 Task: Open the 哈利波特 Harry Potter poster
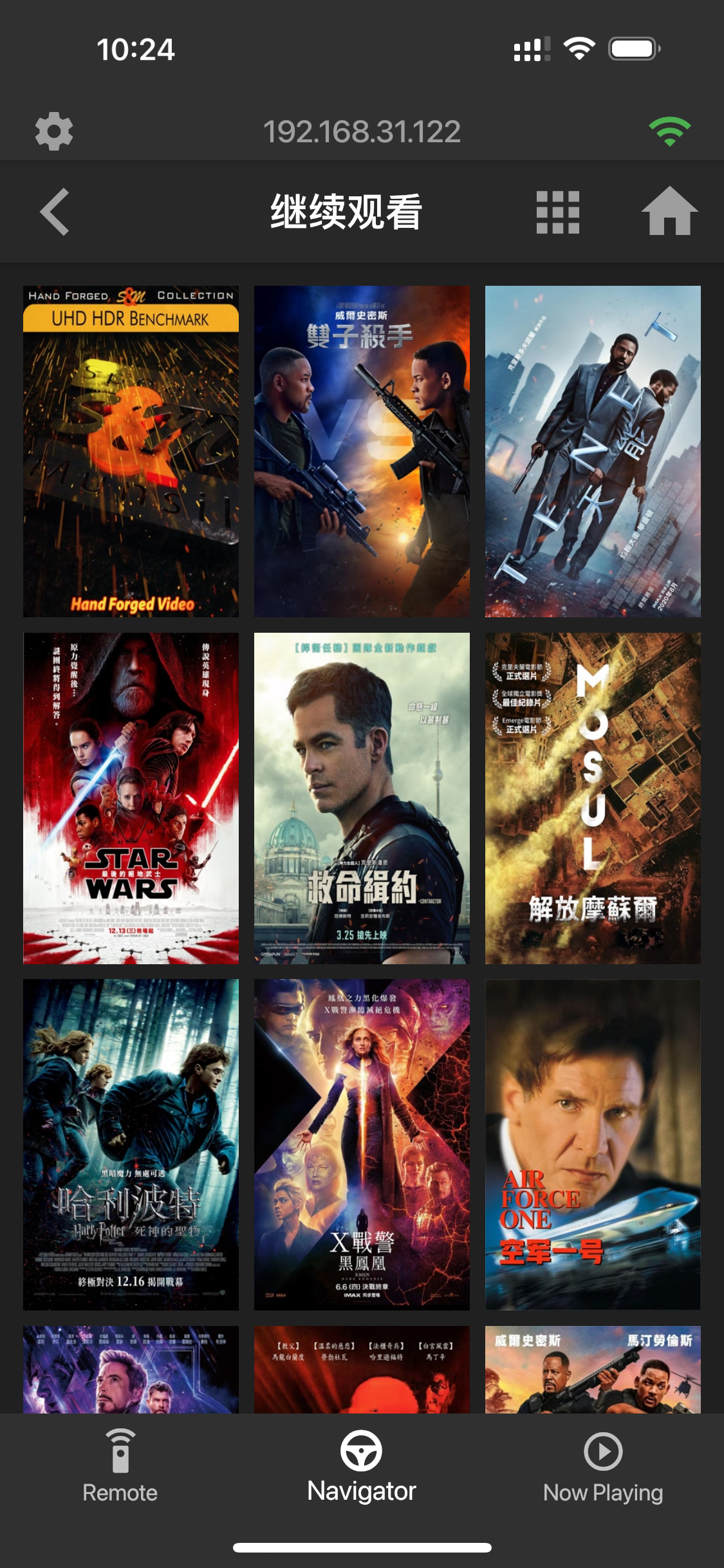click(x=131, y=1144)
